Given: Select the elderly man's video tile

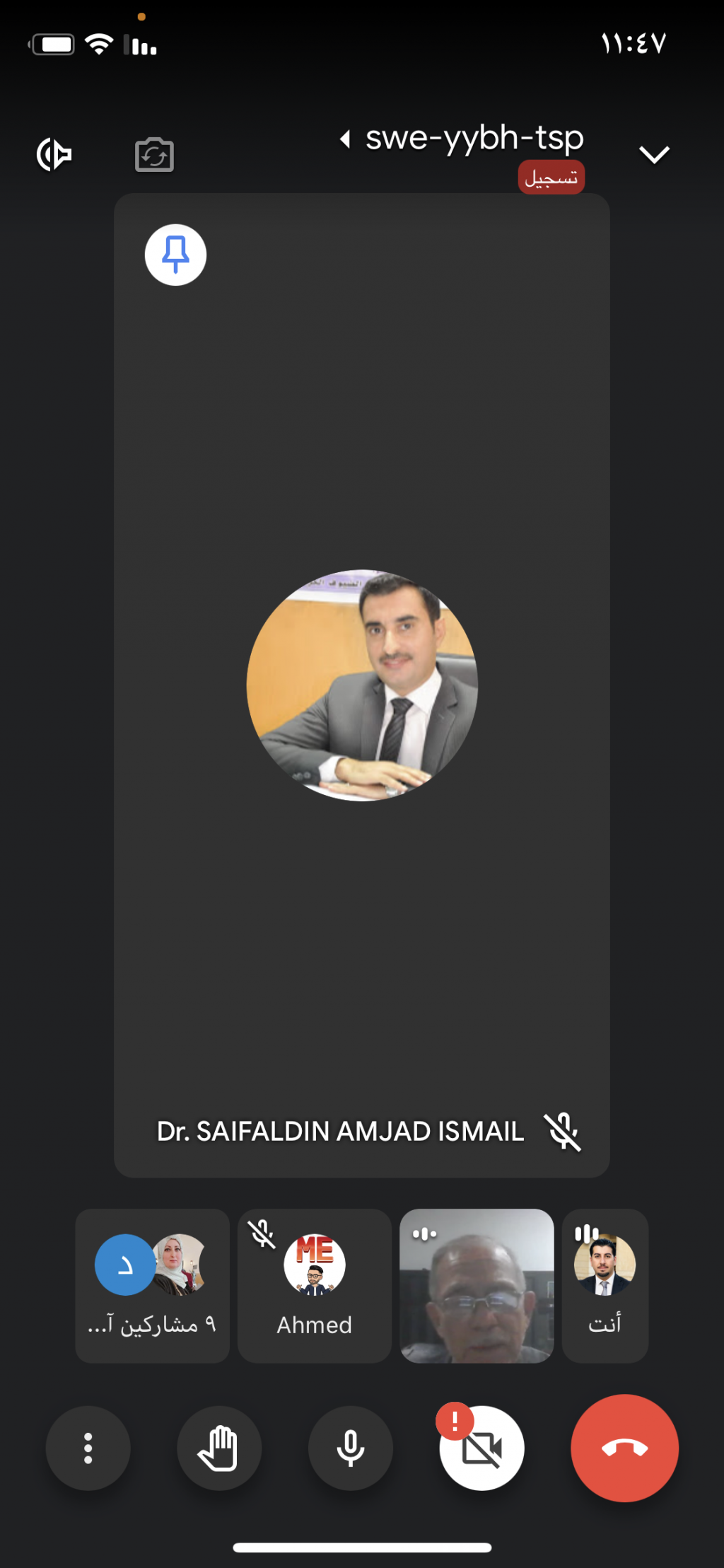Looking at the screenshot, I should pos(477,1285).
